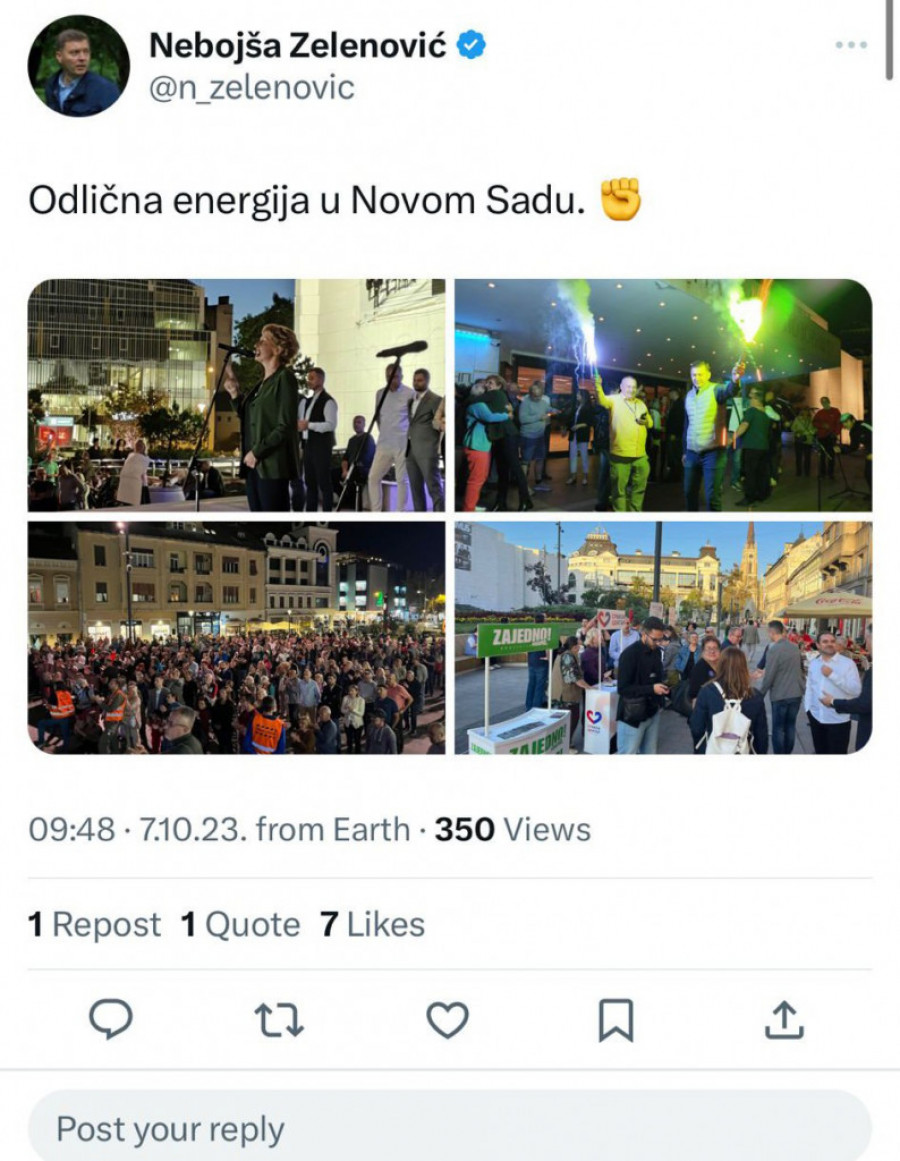This screenshot has height=1161, width=900.
Task: Open the list of 1 Repost
Action: [x=94, y=925]
